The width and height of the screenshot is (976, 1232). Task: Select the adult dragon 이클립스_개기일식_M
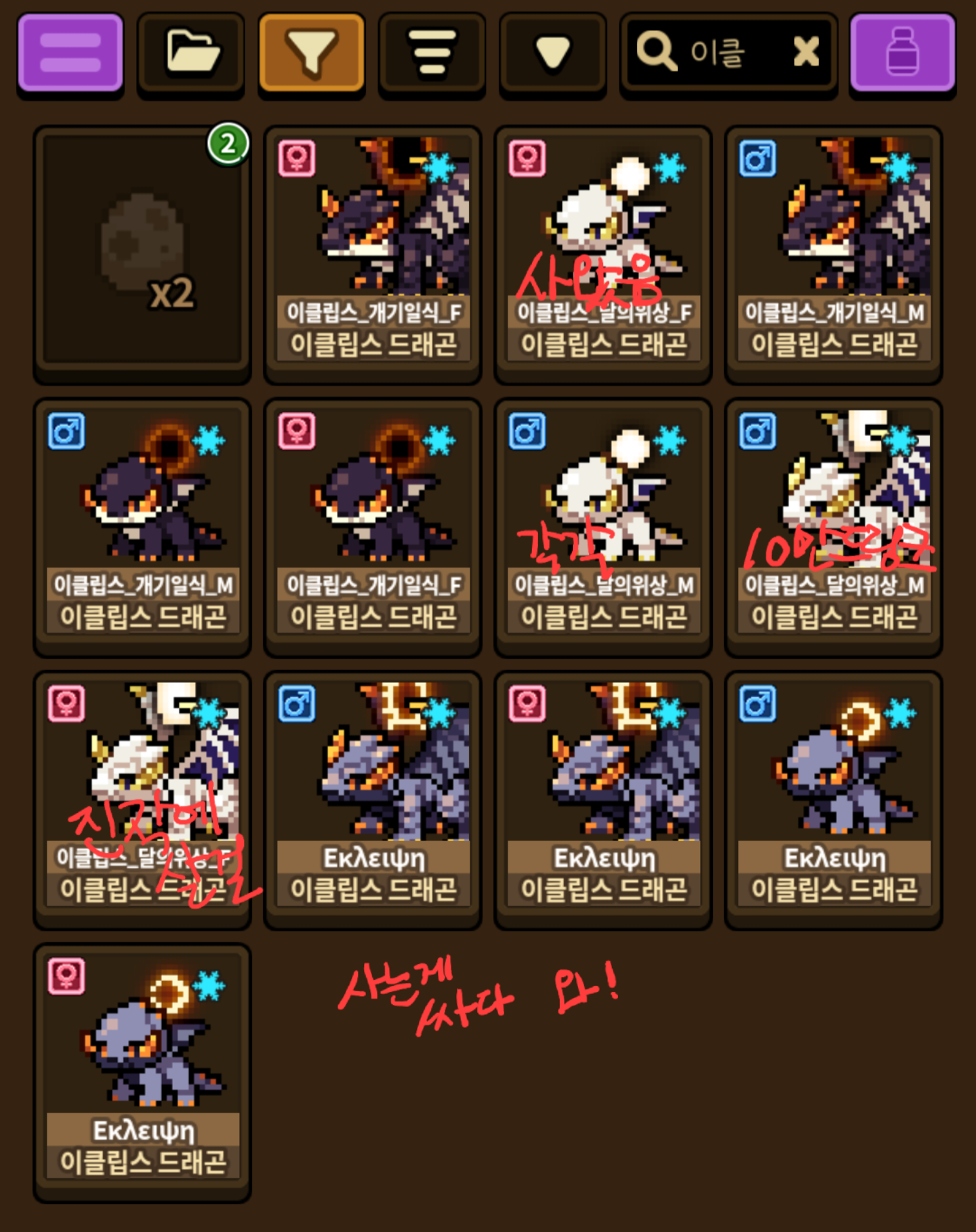coord(834,255)
